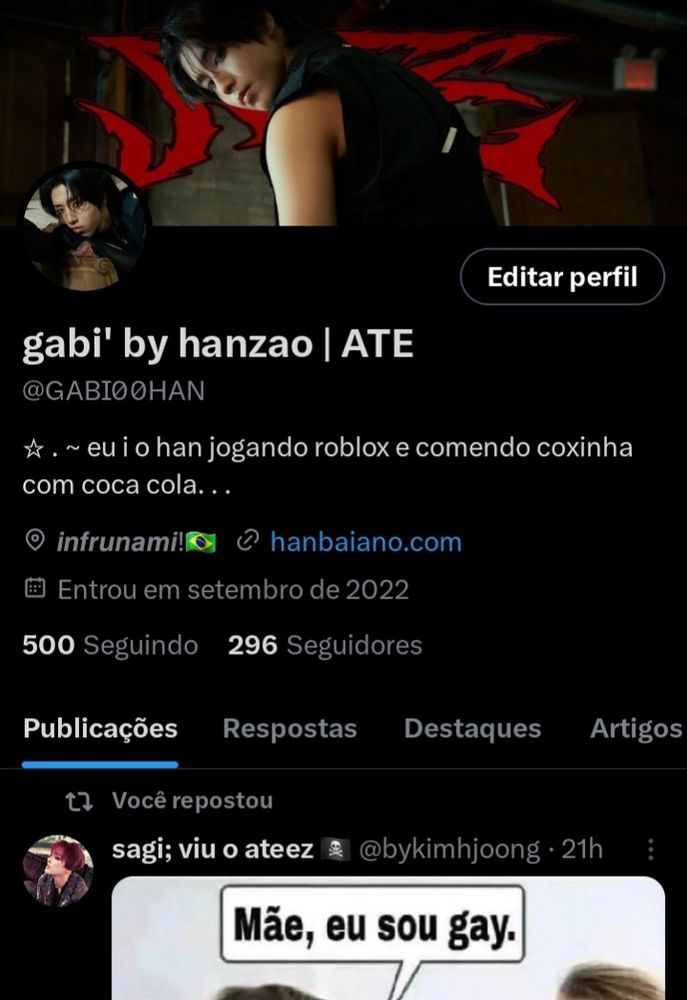Open the profile picture
The image size is (687, 1000).
[85, 226]
